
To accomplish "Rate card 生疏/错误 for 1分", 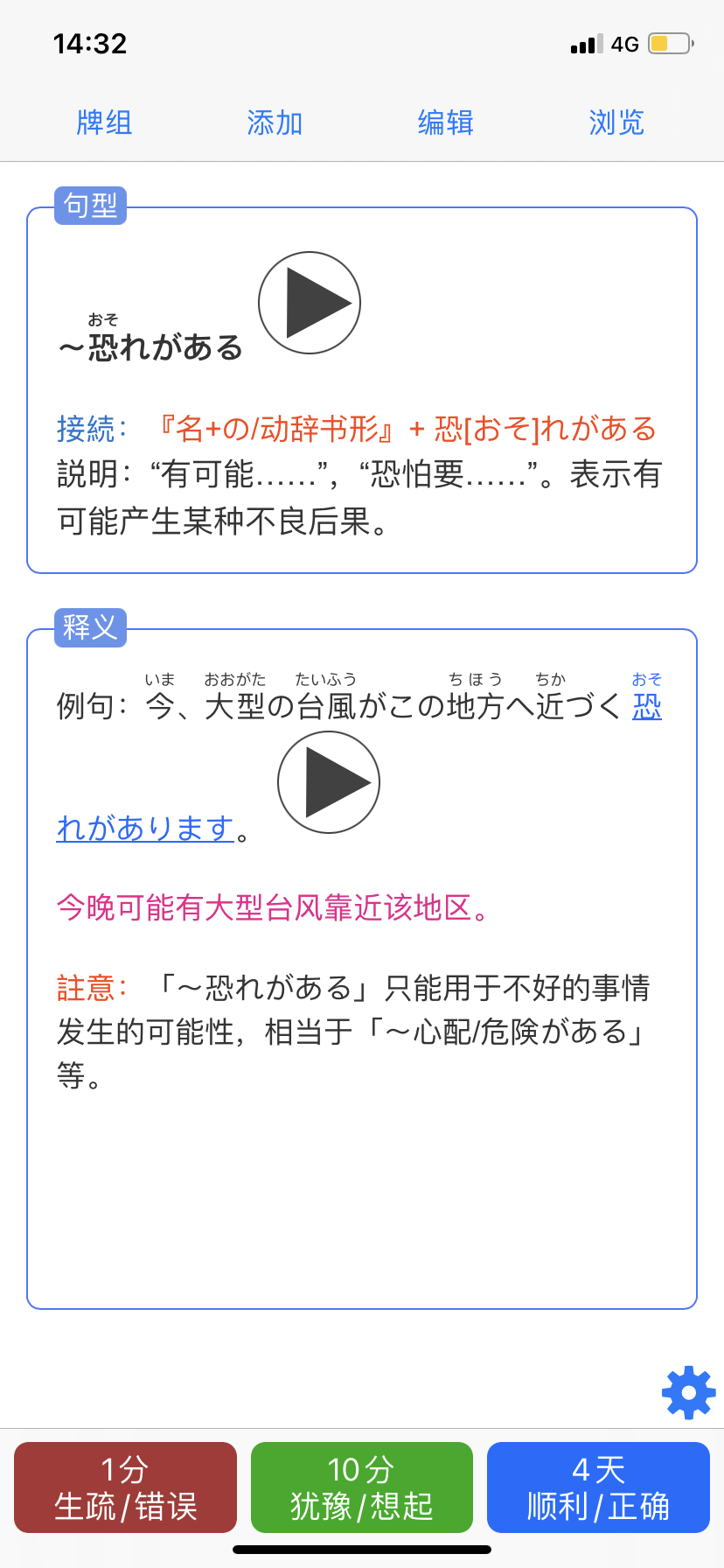I will pos(126,1487).
